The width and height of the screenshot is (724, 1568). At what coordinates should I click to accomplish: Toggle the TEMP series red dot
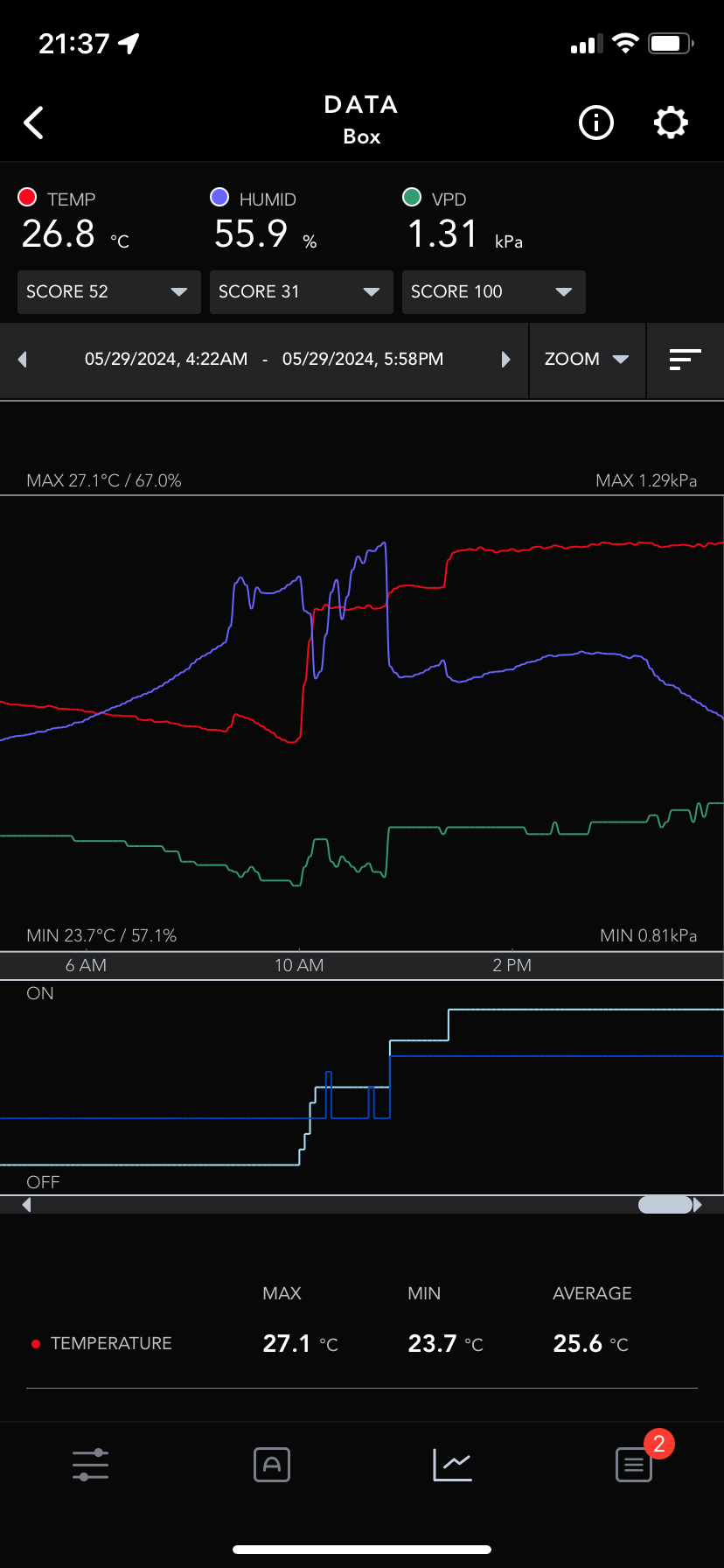coord(27,198)
